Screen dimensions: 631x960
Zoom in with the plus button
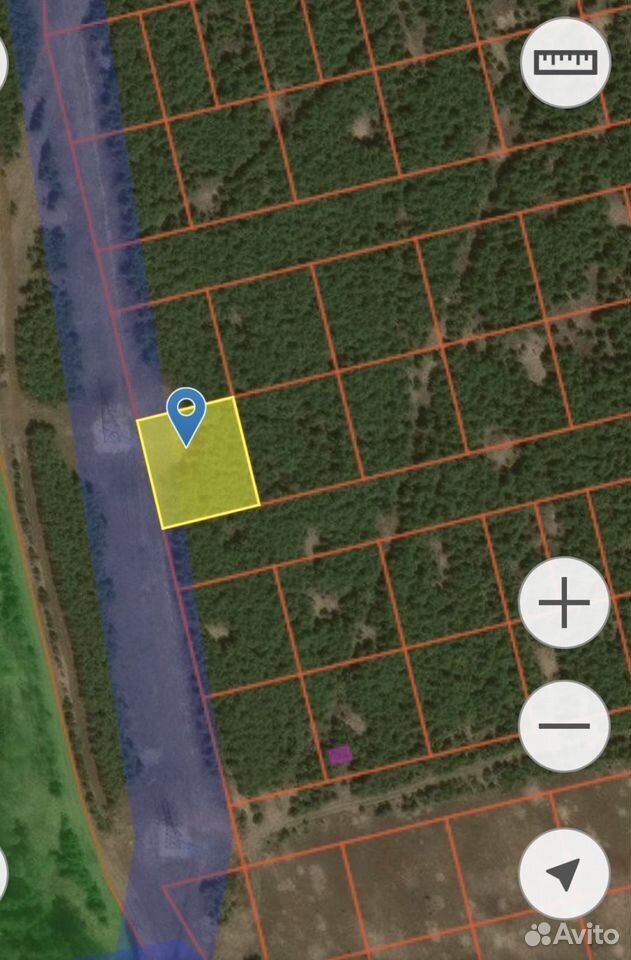tap(564, 602)
